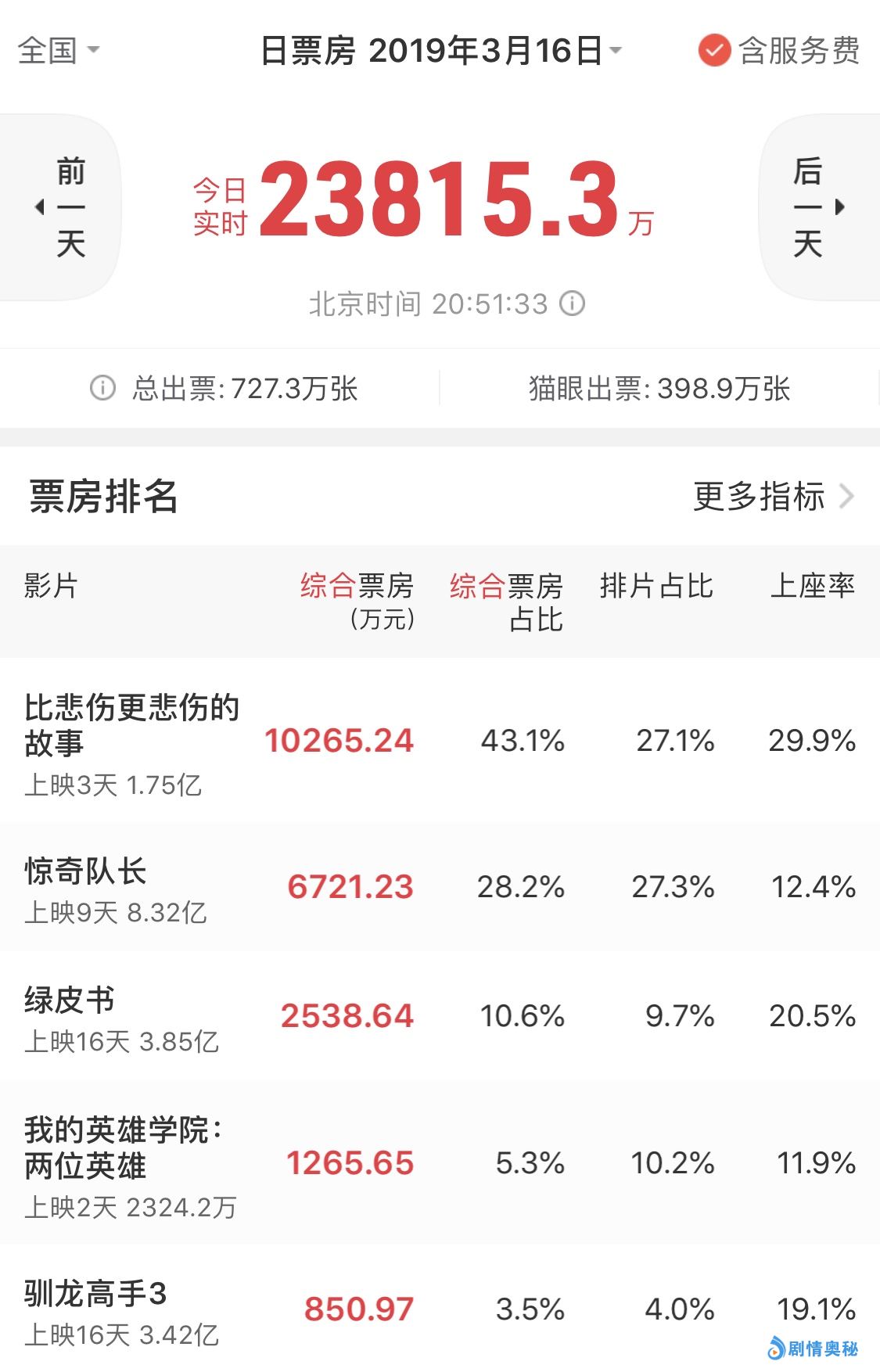
Task: Open the 驯龙高手3 box office entry
Action: coord(95,1294)
